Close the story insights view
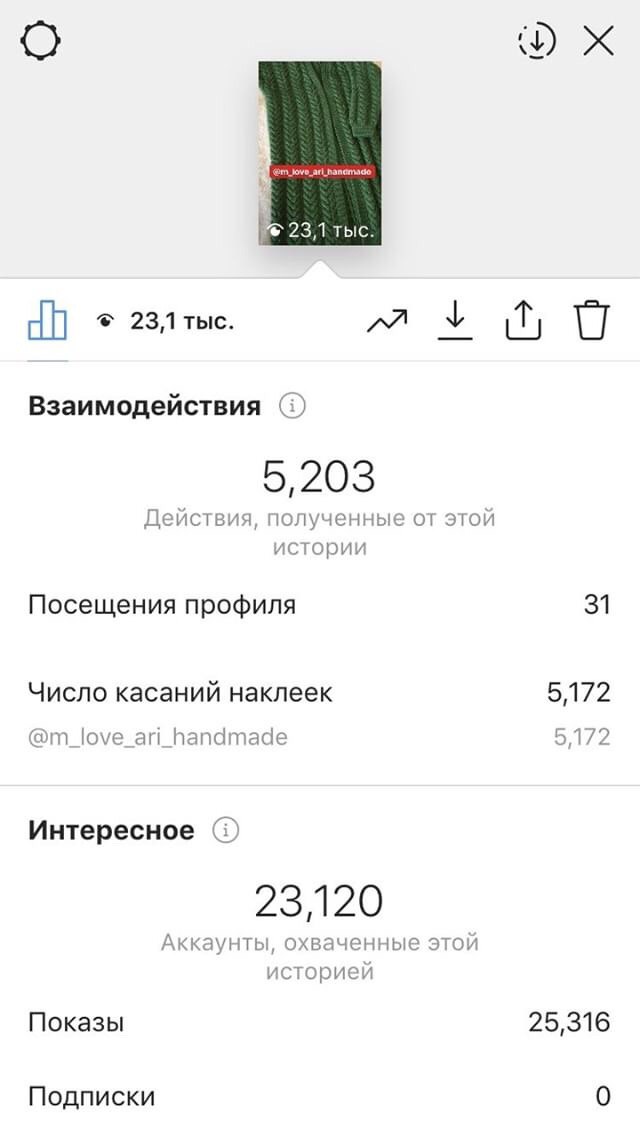Viewport: 640px width, 1137px height. 599,41
